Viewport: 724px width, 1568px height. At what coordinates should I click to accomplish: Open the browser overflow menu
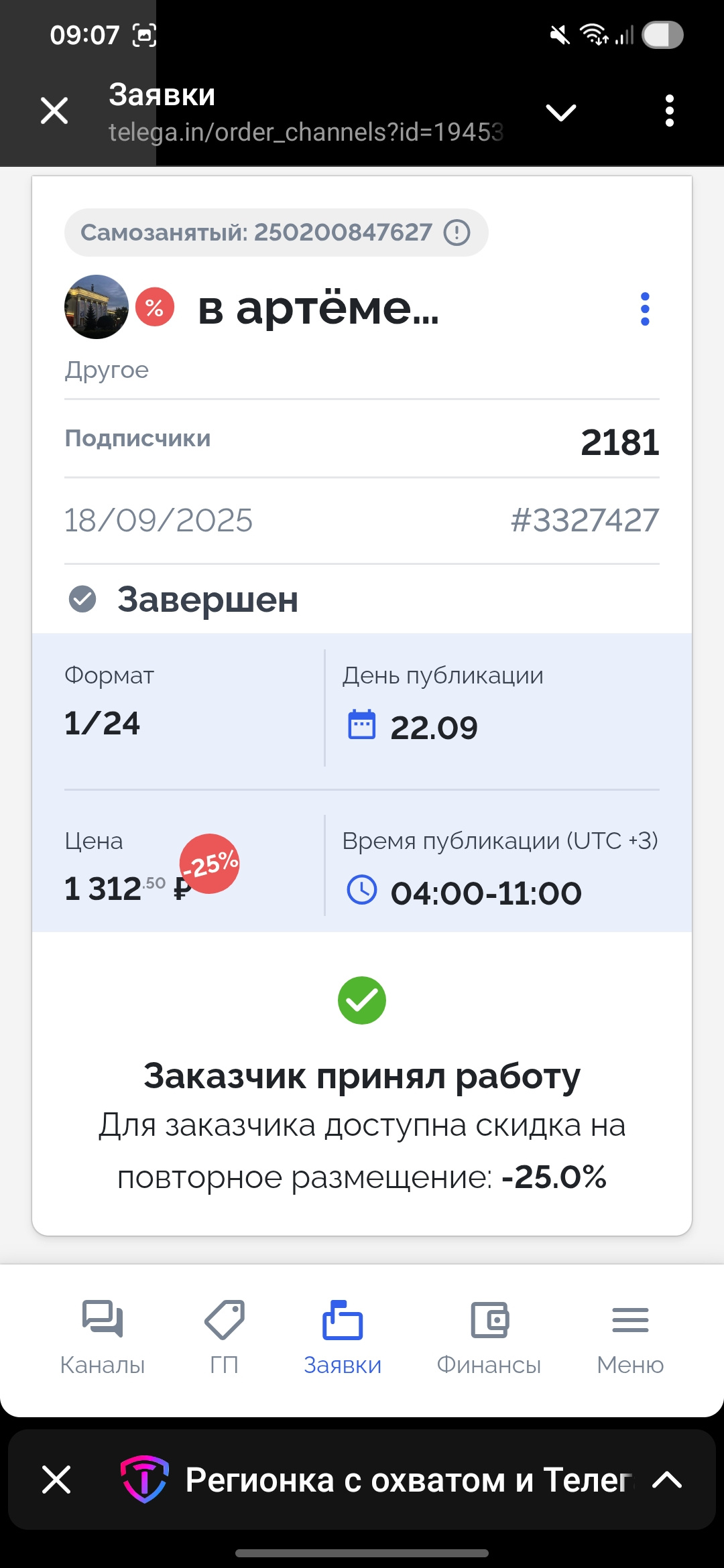669,111
